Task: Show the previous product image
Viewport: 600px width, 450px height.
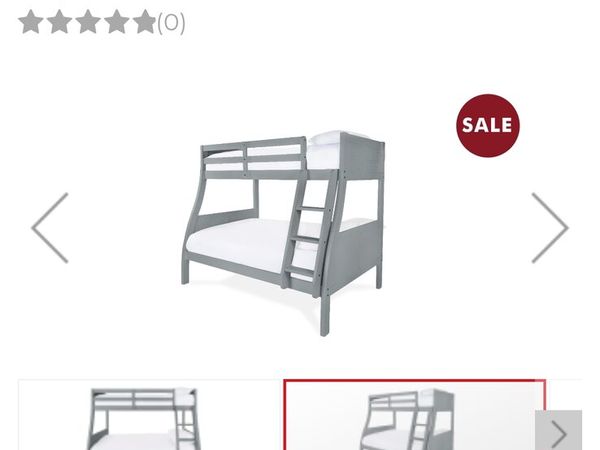Action: 50,228
